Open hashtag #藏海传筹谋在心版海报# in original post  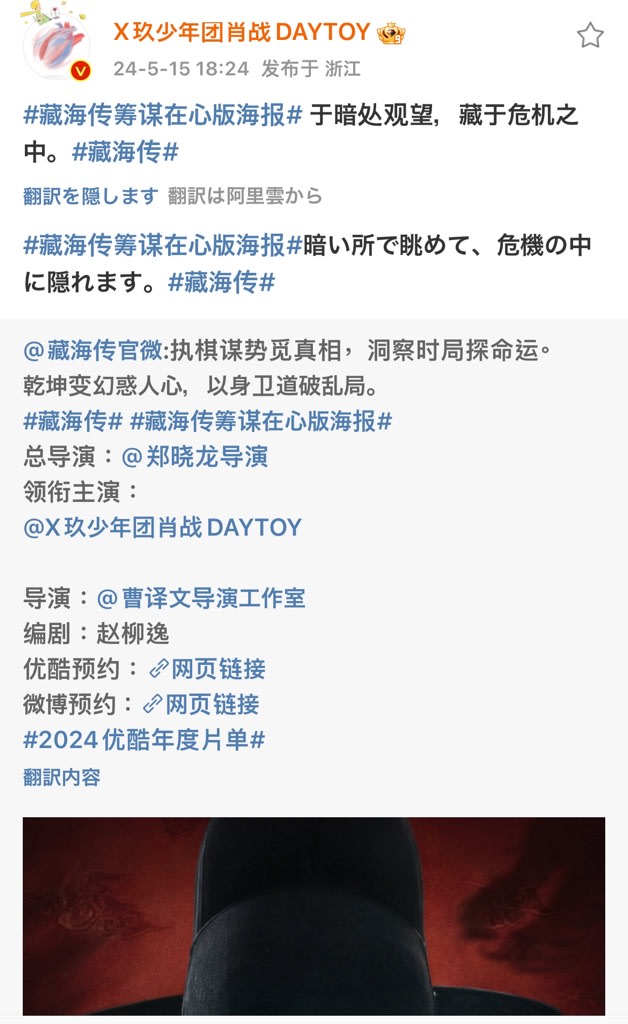tap(162, 115)
